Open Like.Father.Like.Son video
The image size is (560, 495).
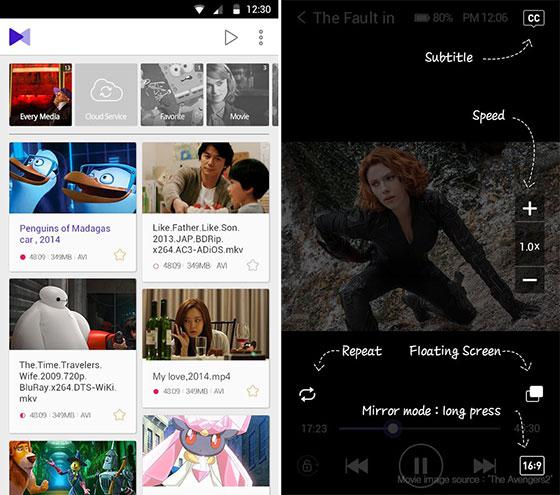[x=206, y=211]
